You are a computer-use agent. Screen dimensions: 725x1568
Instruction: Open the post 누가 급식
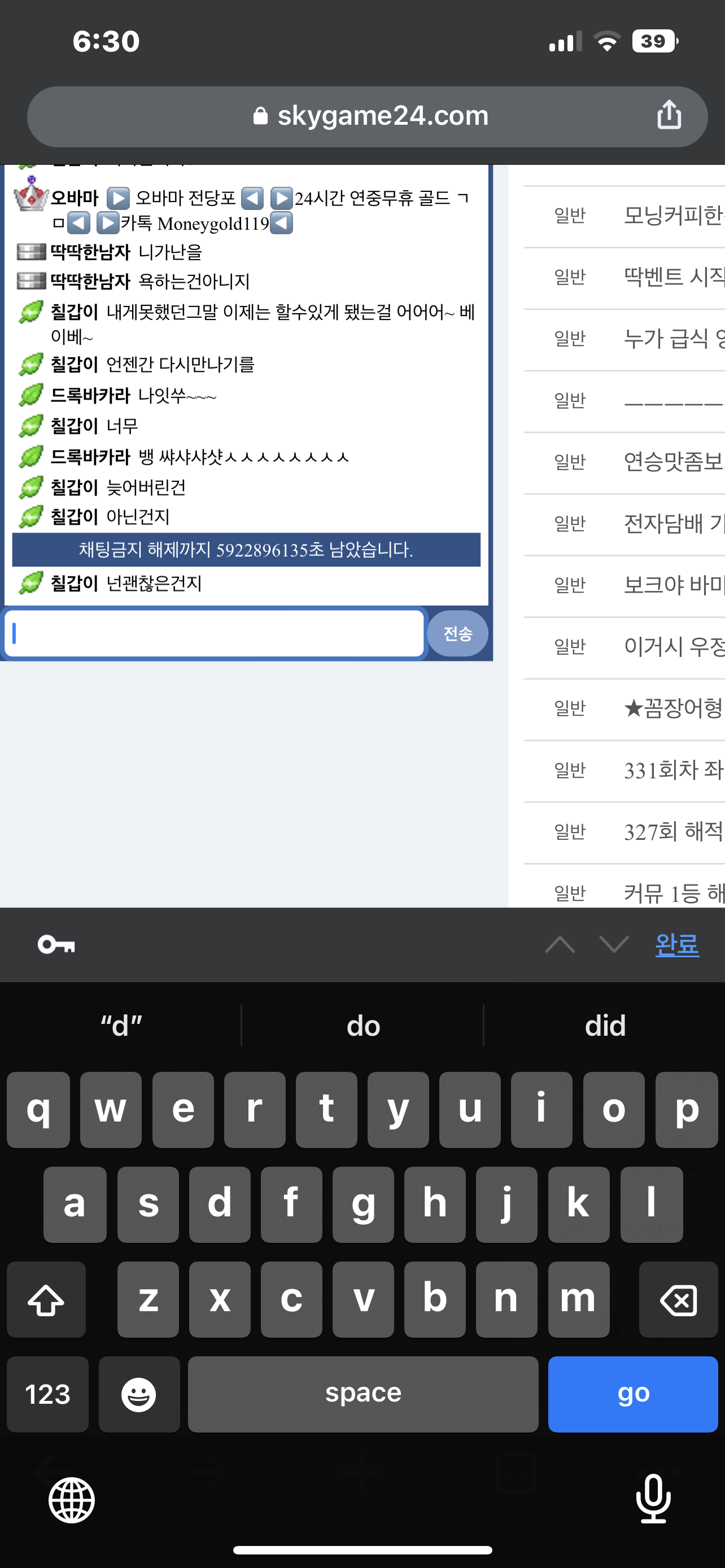coord(672,339)
